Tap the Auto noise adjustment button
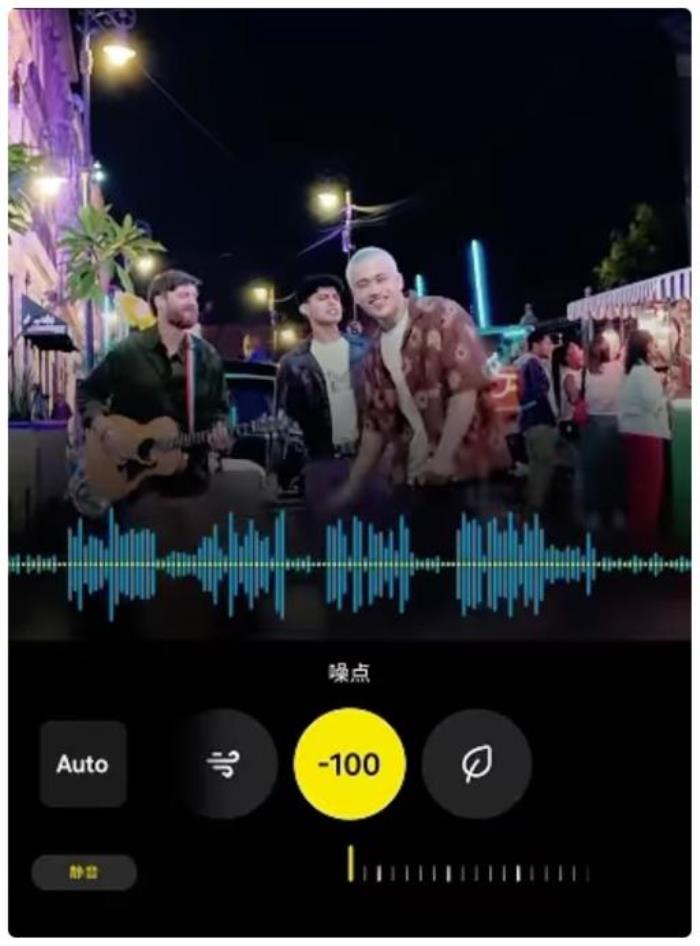Image resolution: width=700 pixels, height=946 pixels. [x=83, y=764]
